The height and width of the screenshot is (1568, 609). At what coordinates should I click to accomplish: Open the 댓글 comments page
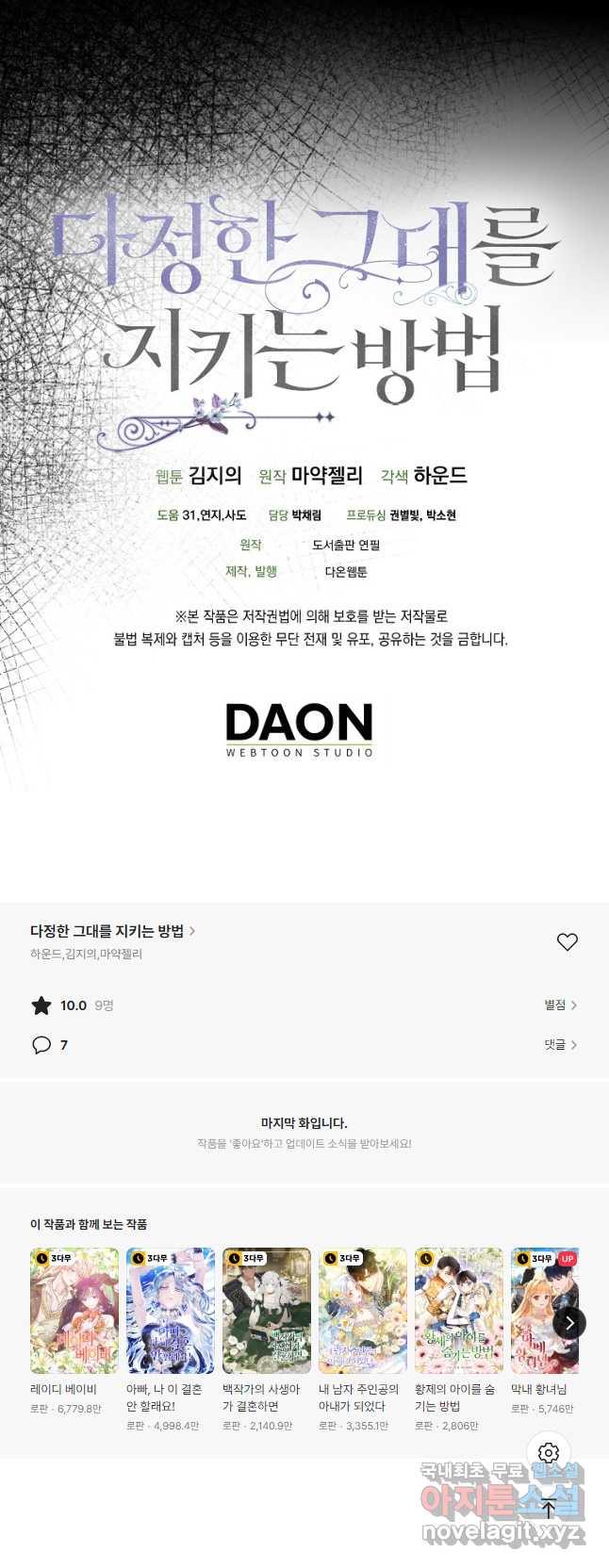pos(560,1045)
